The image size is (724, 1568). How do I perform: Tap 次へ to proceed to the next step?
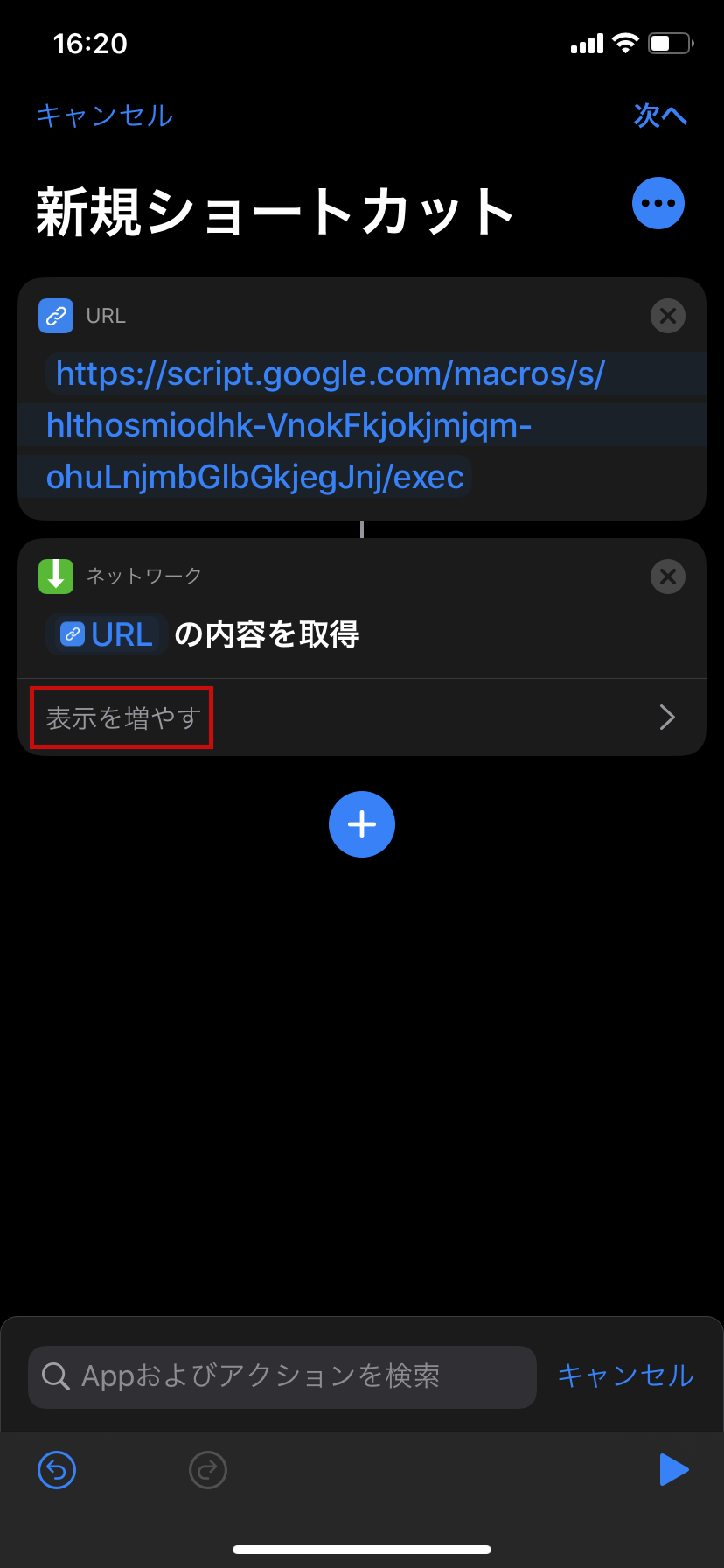(x=660, y=115)
